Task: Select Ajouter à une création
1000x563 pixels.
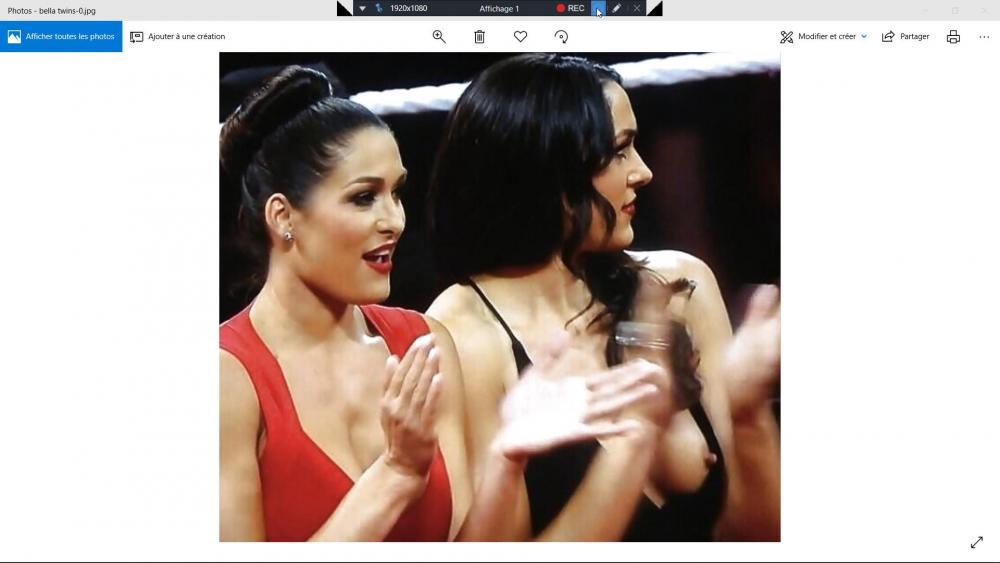Action: 178,37
